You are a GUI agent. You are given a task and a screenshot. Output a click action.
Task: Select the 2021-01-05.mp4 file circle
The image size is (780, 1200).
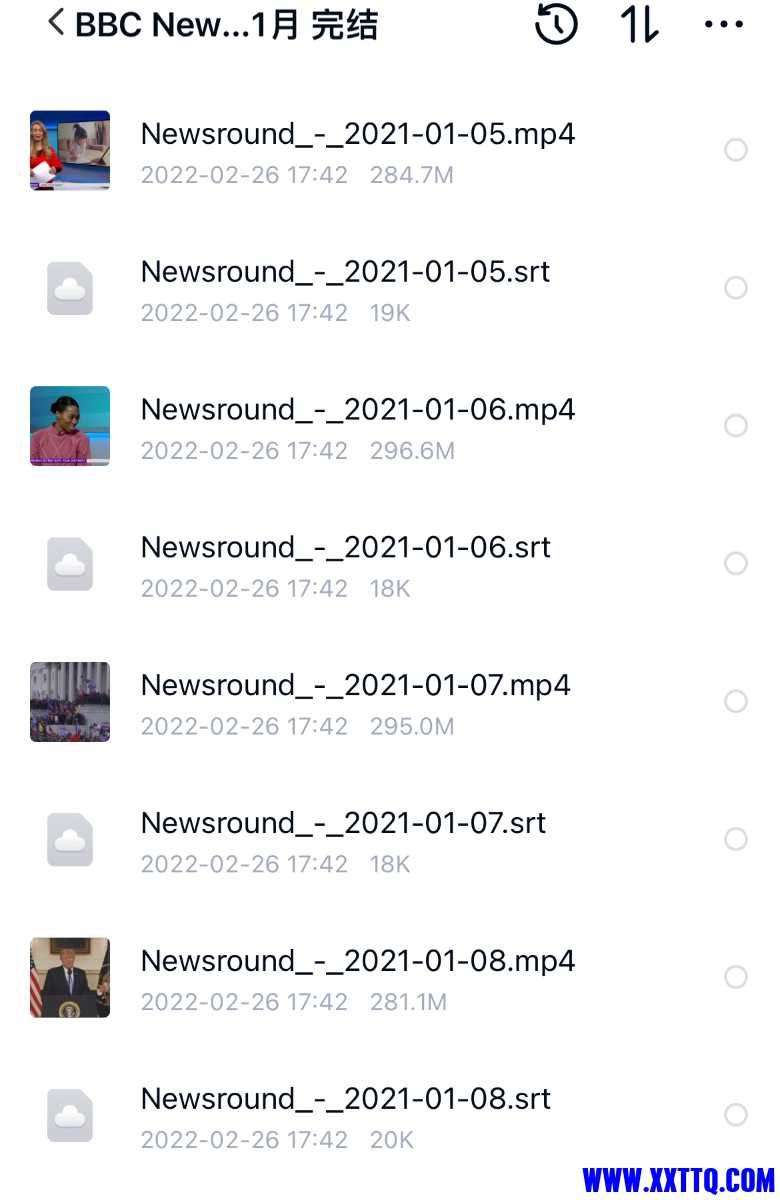coord(736,150)
